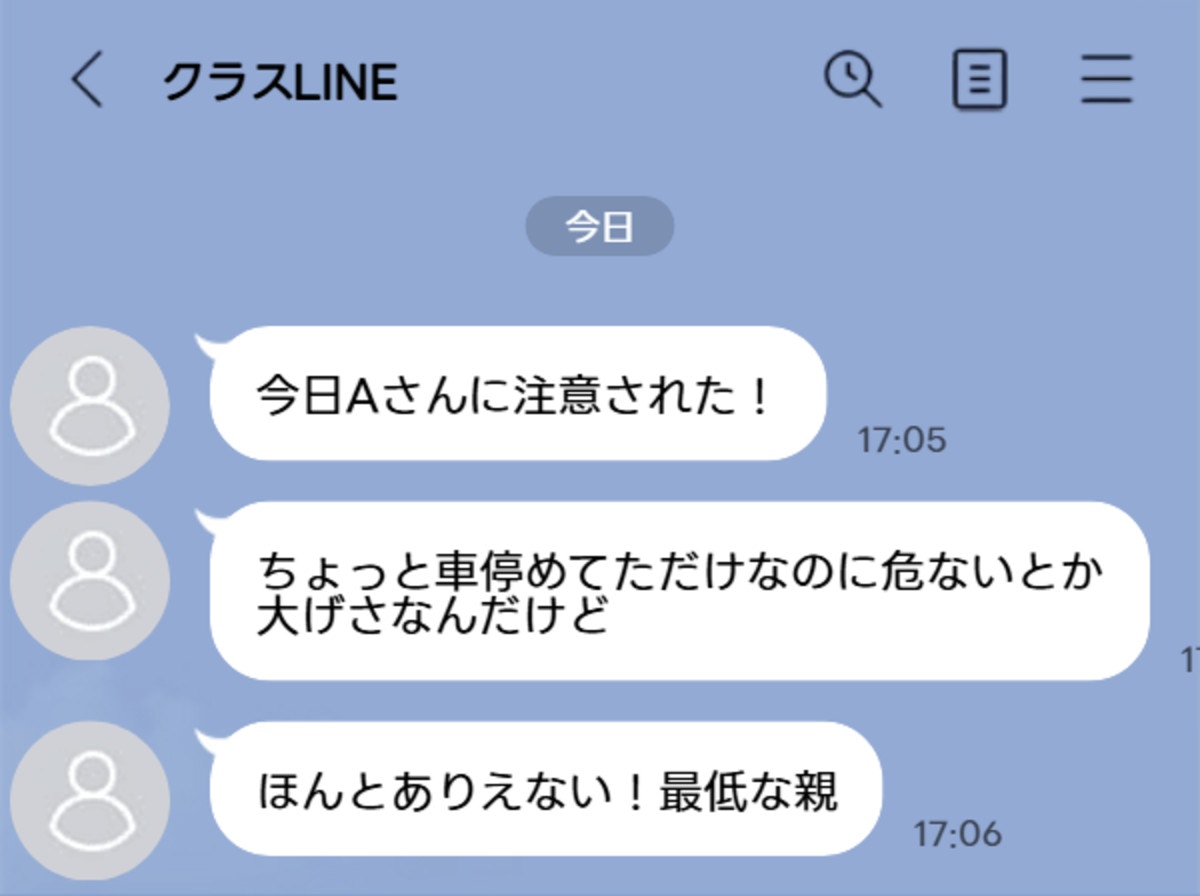Open the chat search icon
Viewport: 1200px width, 896px height.
(852, 79)
